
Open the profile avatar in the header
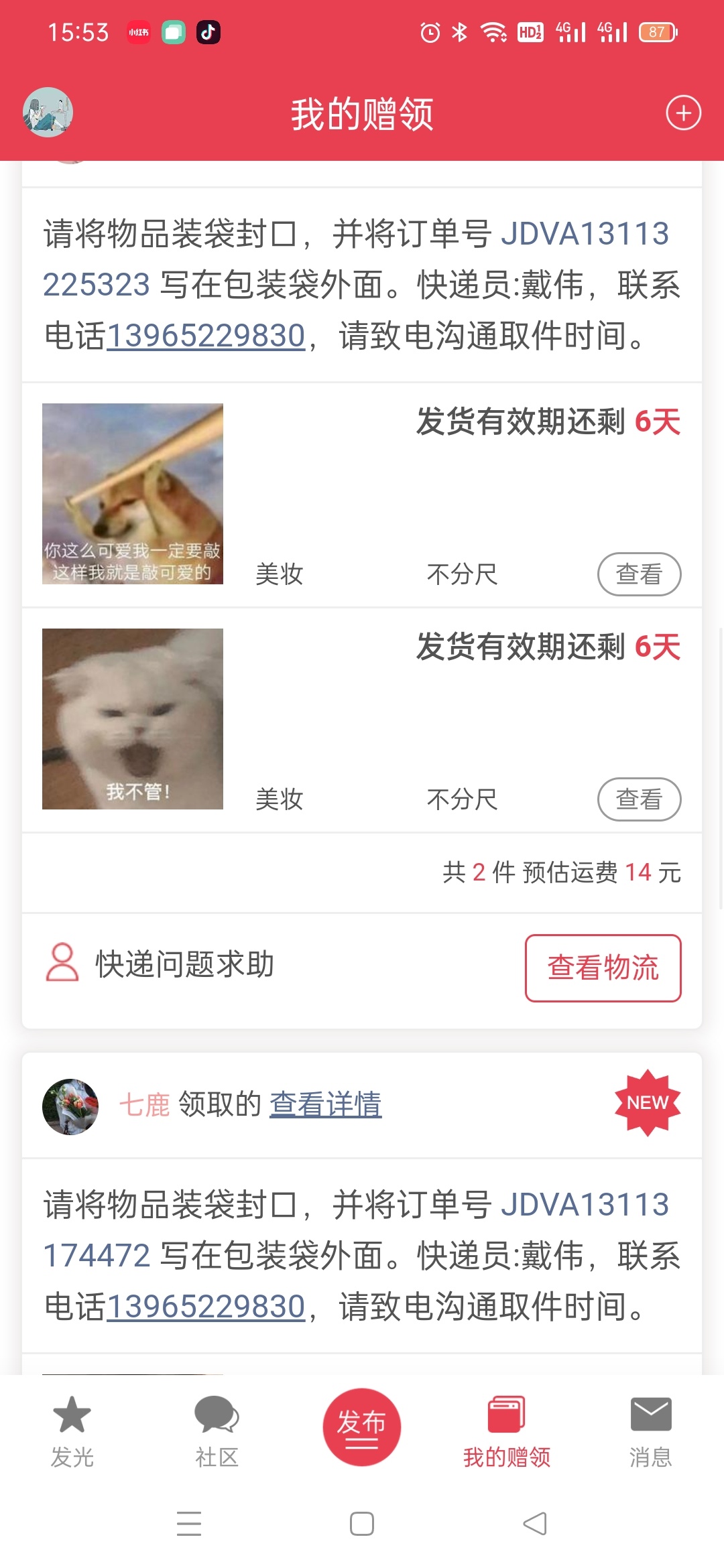[x=48, y=113]
